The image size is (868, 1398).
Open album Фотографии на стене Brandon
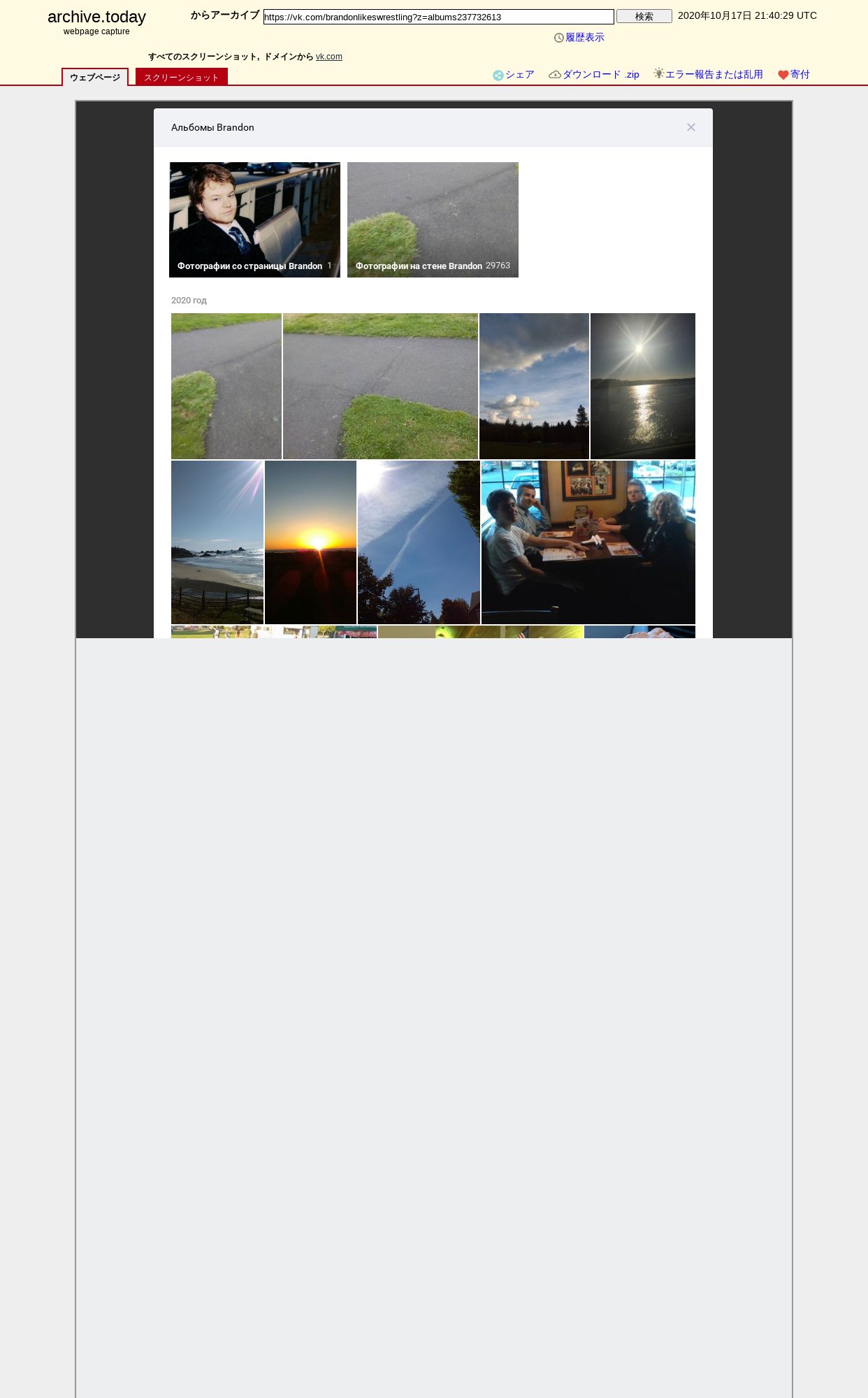pyautogui.click(x=433, y=219)
